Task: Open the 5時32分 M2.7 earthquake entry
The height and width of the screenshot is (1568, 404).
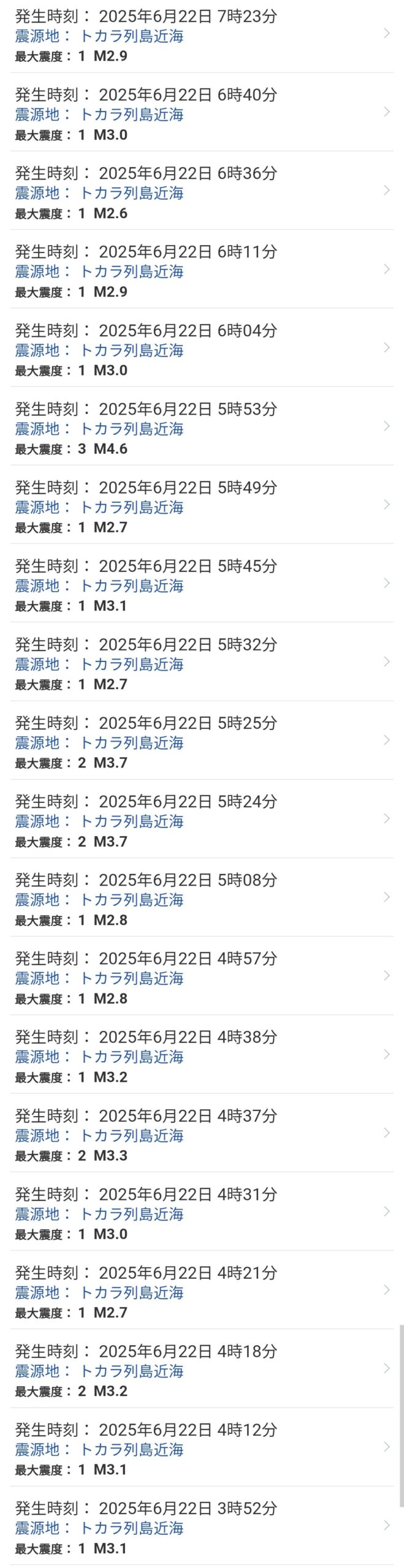Action: (x=202, y=663)
